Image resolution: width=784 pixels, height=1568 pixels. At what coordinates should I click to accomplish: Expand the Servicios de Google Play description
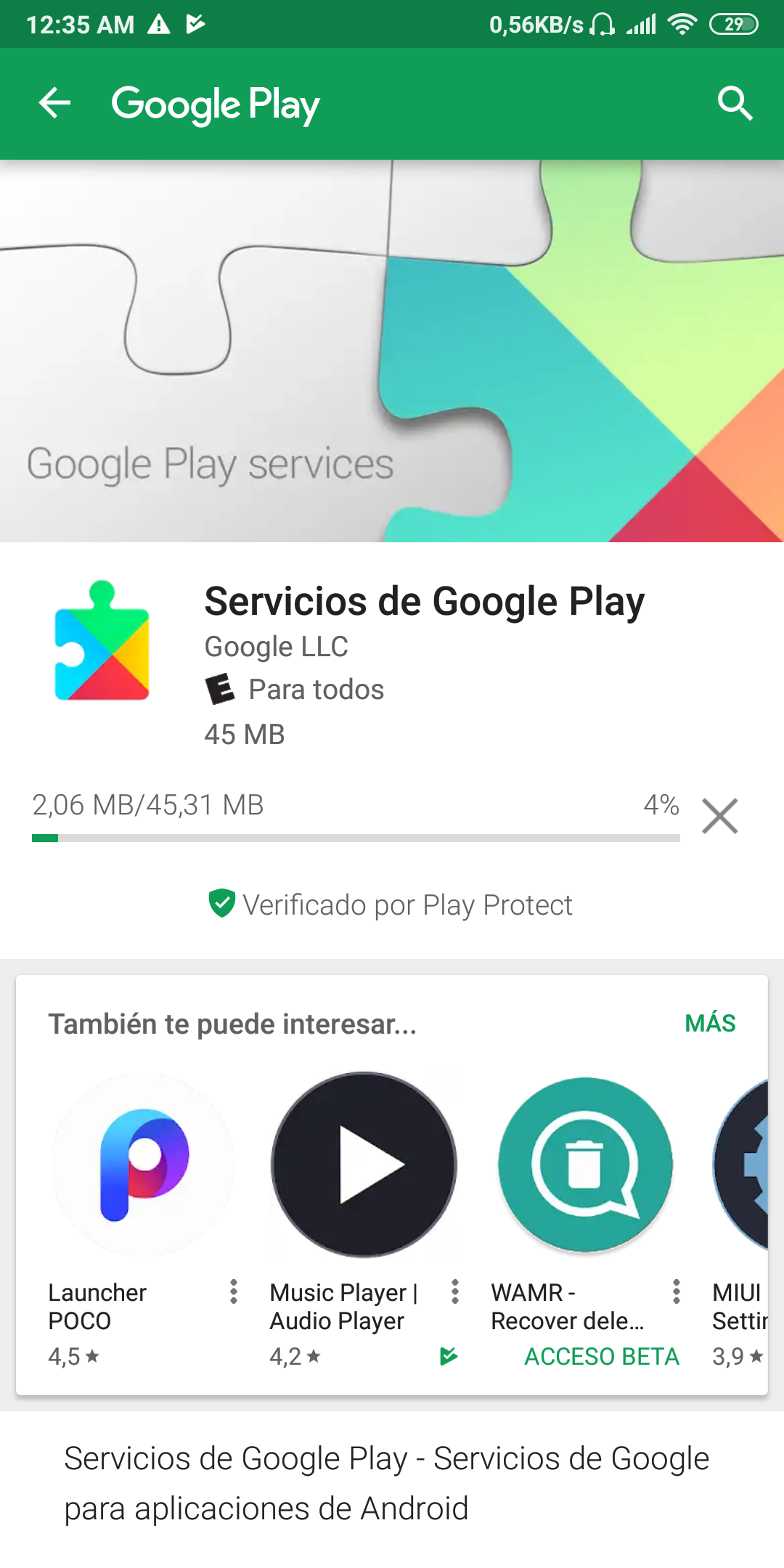click(392, 1484)
